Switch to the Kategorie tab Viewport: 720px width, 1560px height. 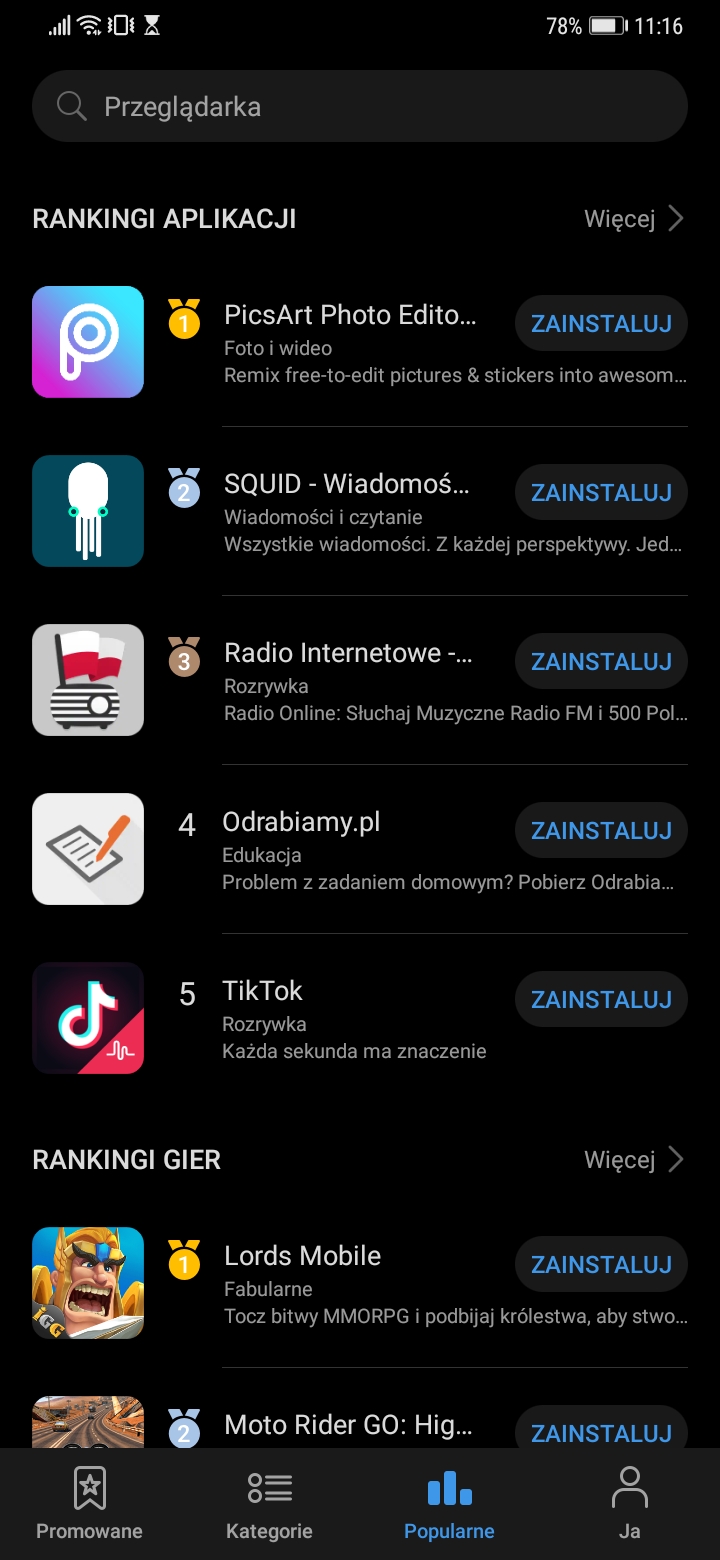pyautogui.click(x=269, y=1503)
